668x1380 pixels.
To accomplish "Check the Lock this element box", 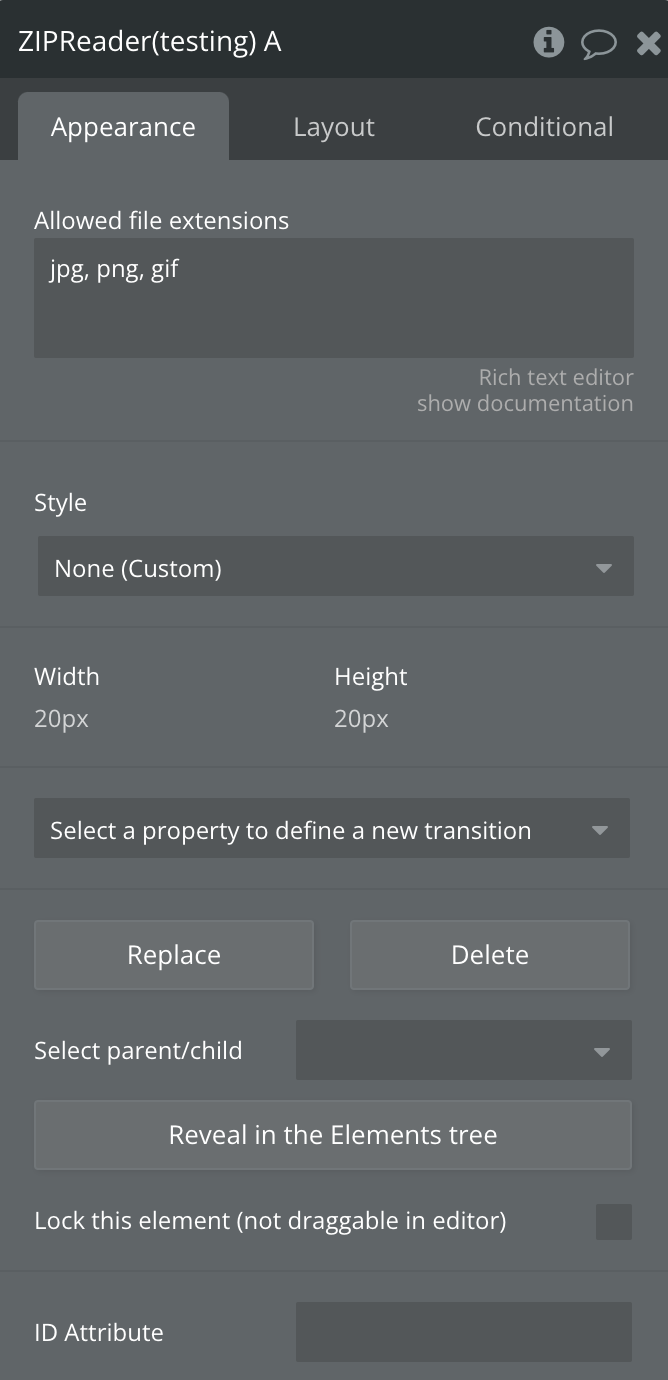I will 613,1221.
